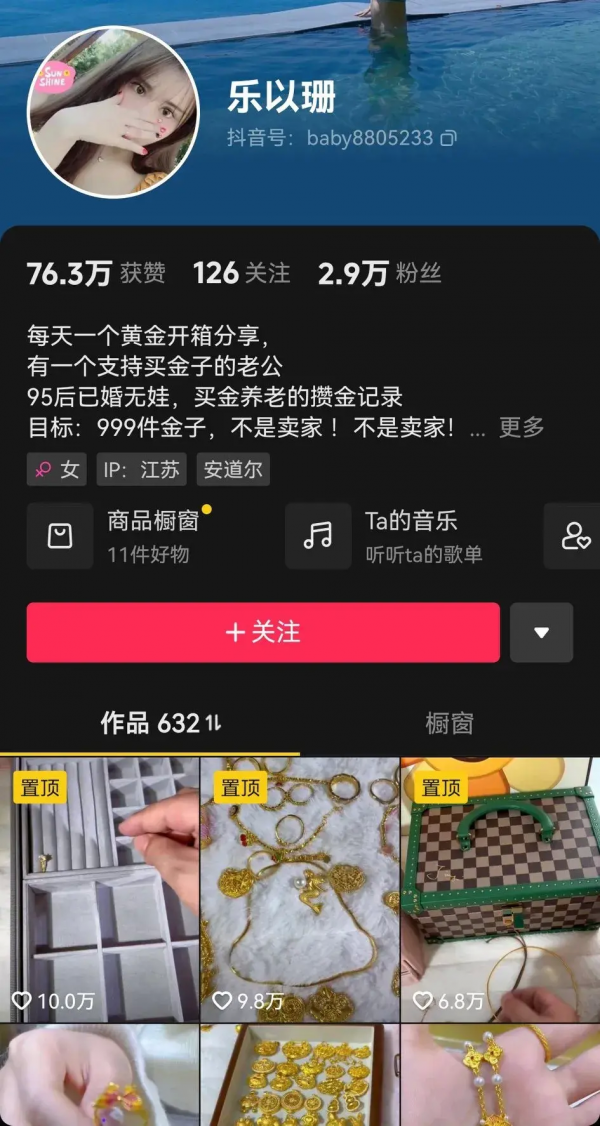Image resolution: width=600 pixels, height=1126 pixels.
Task: Expand the bio with 更多
Action: pos(521,427)
